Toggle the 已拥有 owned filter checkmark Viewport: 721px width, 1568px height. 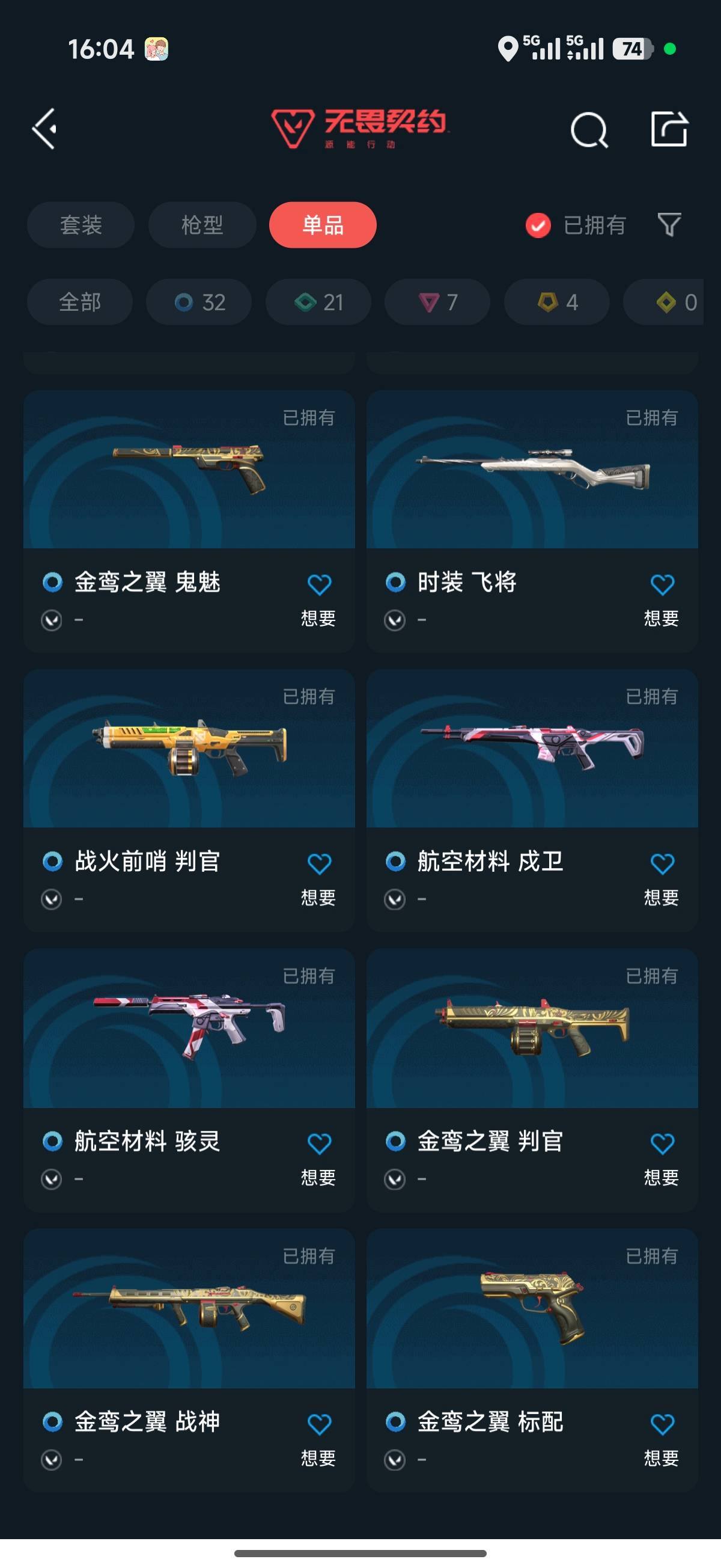[537, 225]
